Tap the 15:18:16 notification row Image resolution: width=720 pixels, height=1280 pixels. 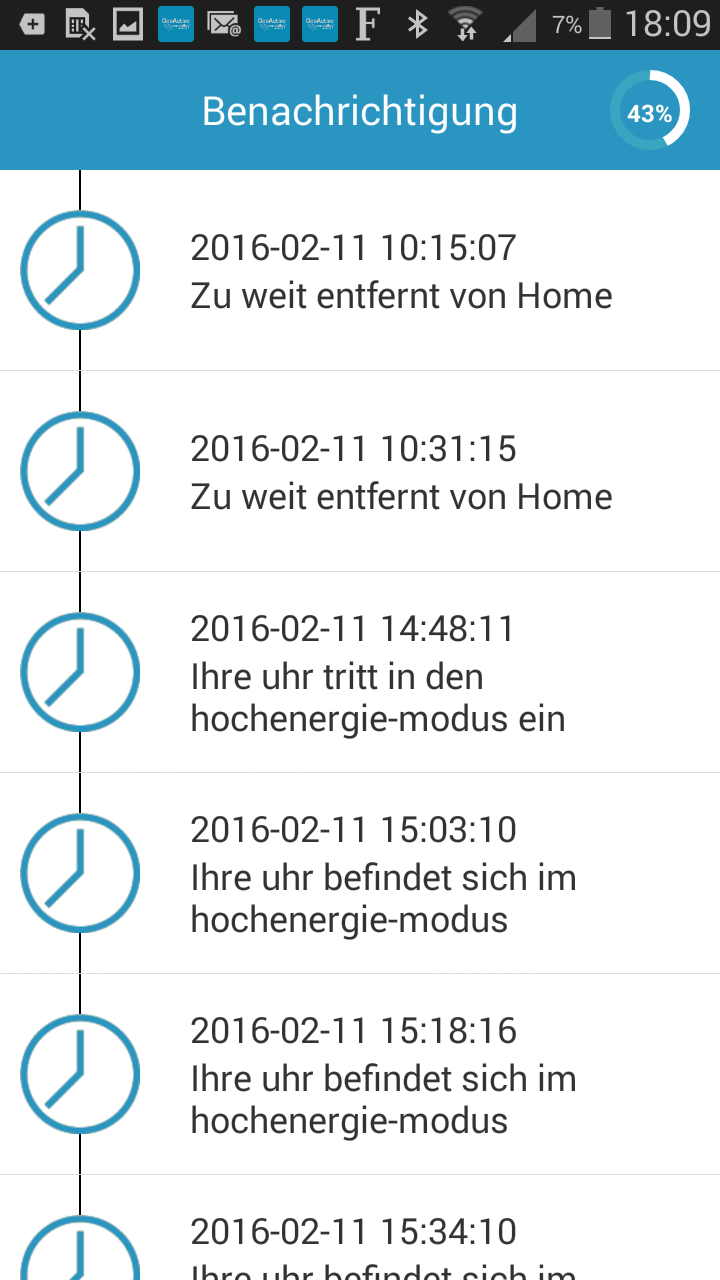tap(400, 1075)
